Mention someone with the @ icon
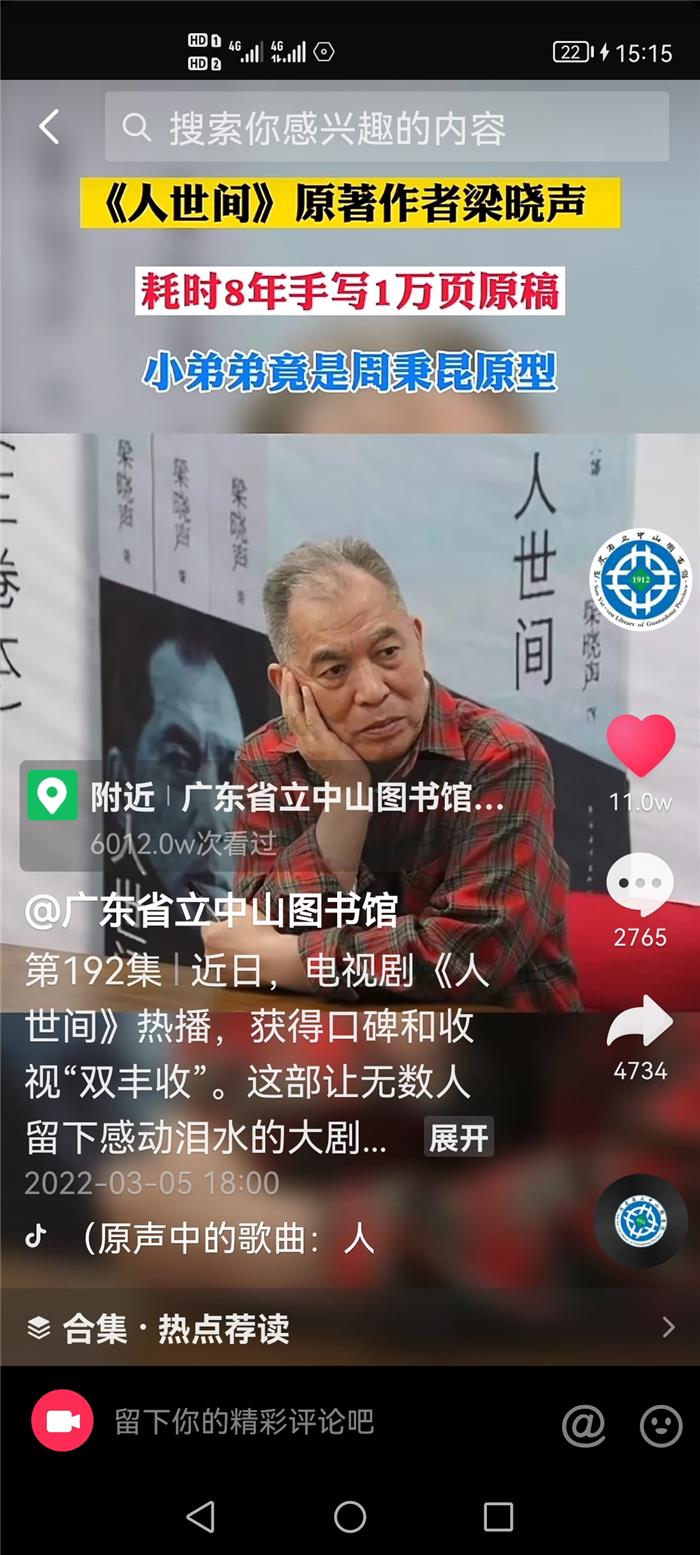The width and height of the screenshot is (700, 1555). 584,1424
